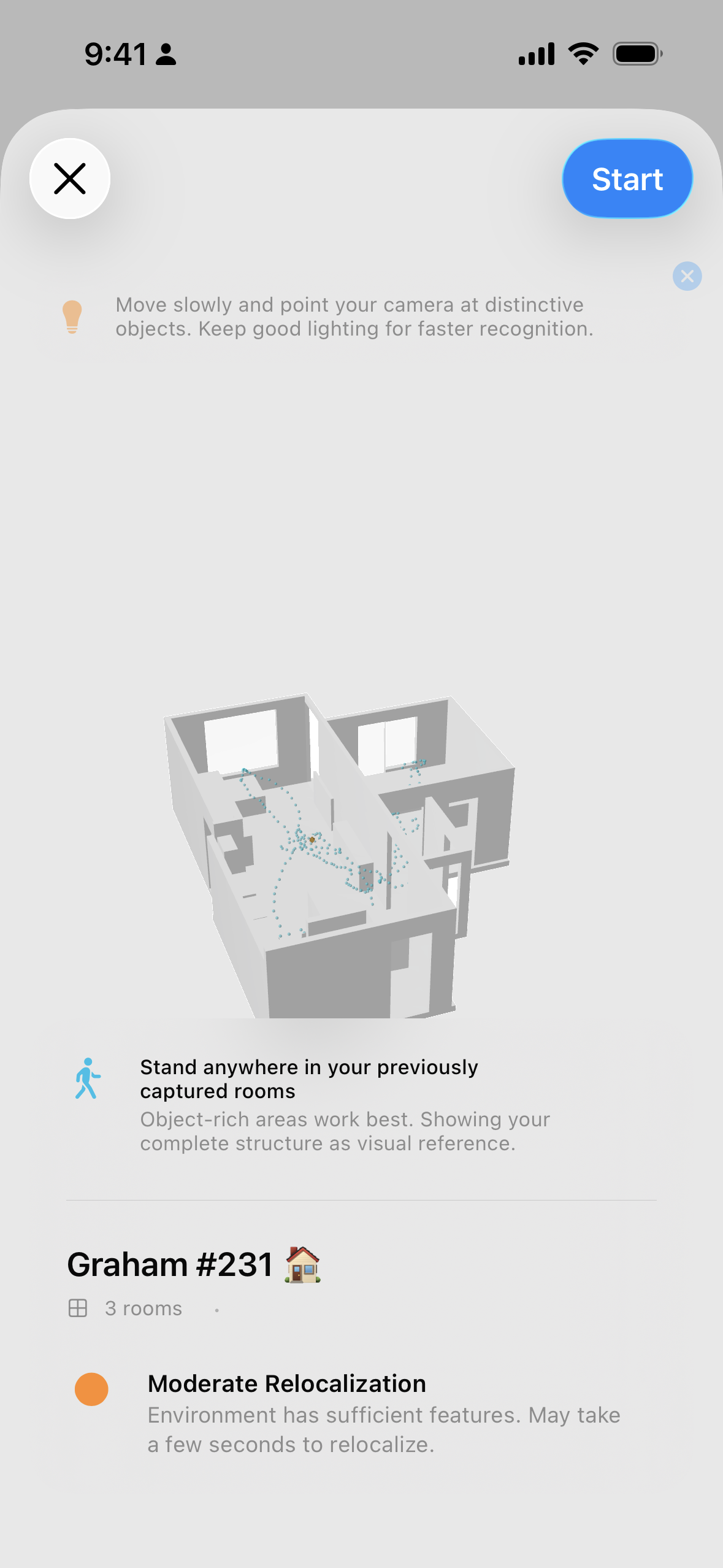The width and height of the screenshot is (723, 1568).
Task: Close the relocalization sheet with X
Action: [70, 179]
